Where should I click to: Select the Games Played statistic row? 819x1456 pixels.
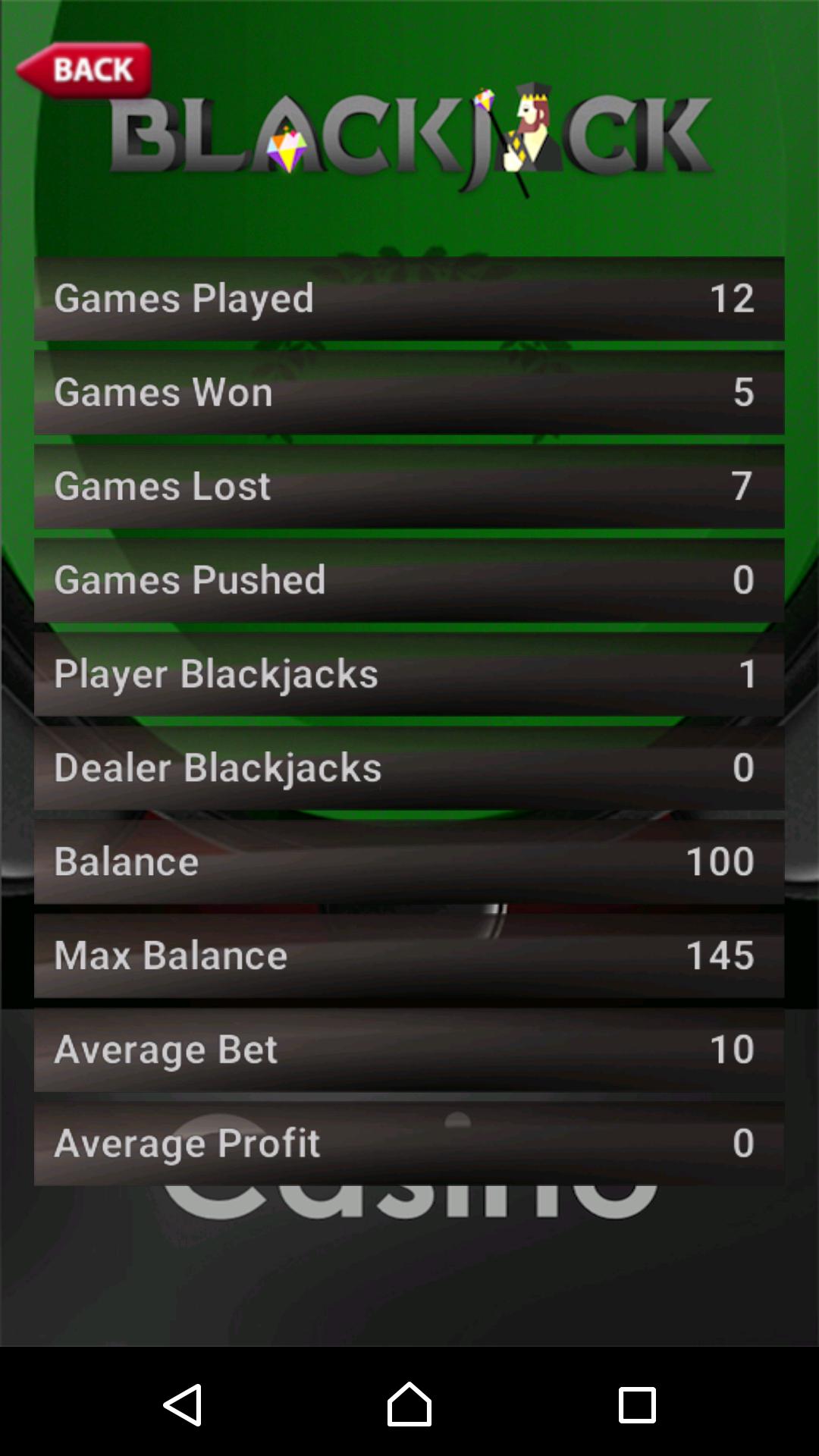[409, 297]
